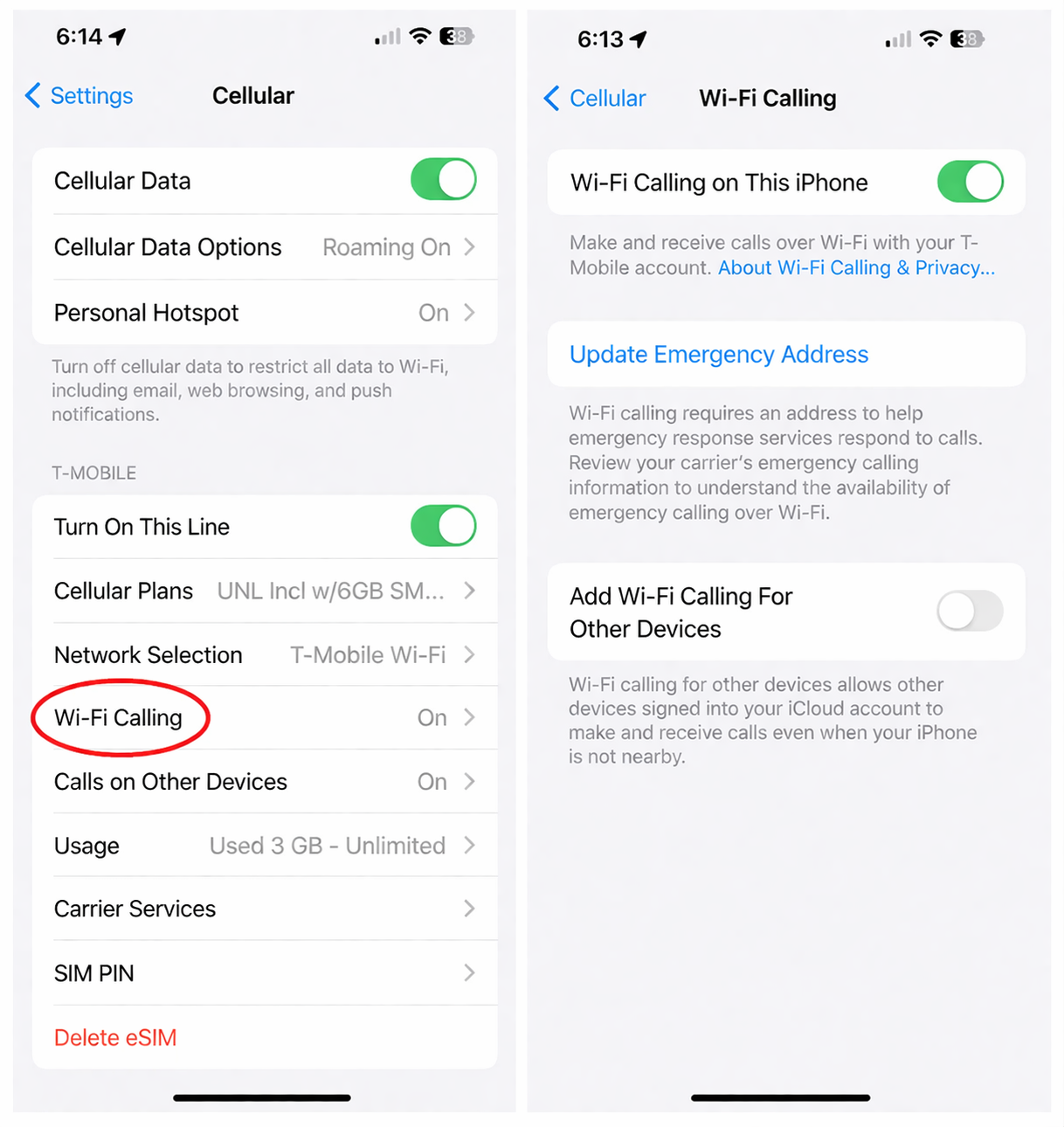Open Cellular Data Options
Image resolution: width=1064 pixels, height=1127 pixels.
coord(264,247)
